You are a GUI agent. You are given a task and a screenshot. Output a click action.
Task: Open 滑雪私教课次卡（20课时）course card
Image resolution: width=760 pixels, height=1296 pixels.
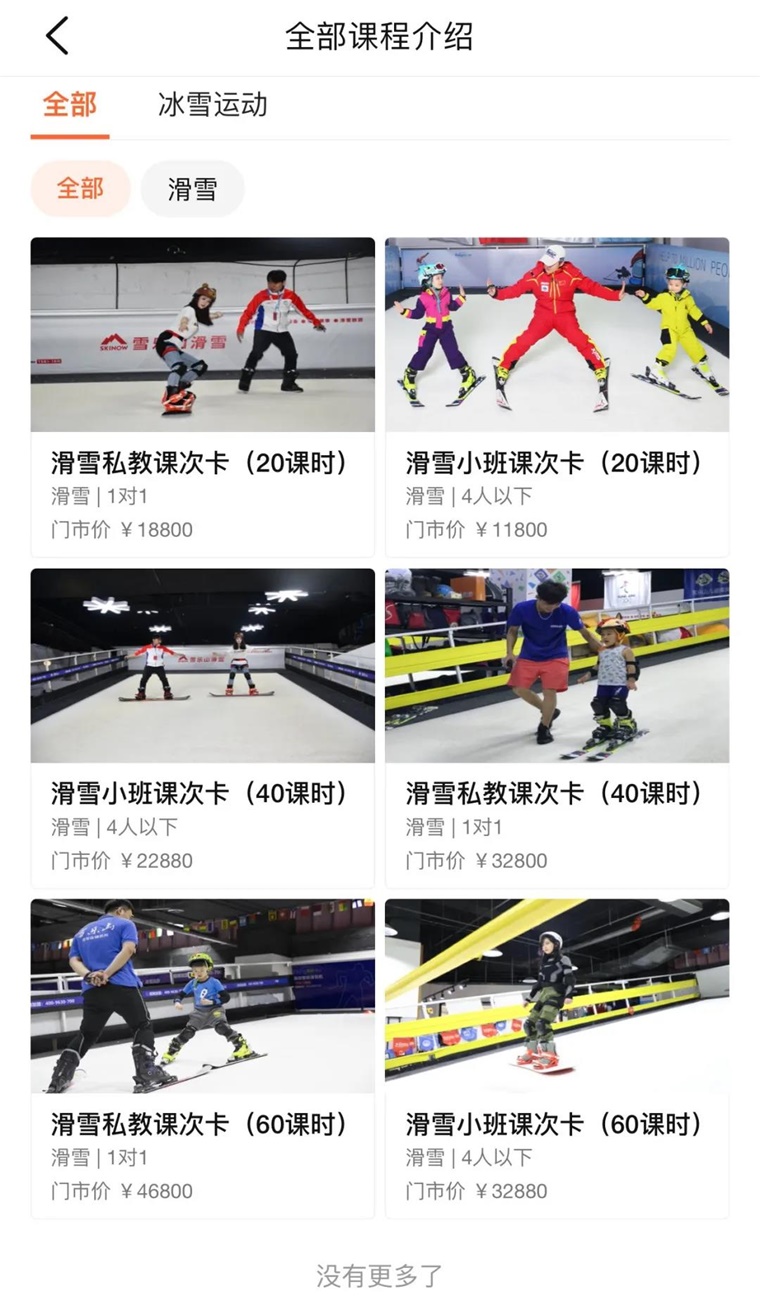pyautogui.click(x=202, y=396)
